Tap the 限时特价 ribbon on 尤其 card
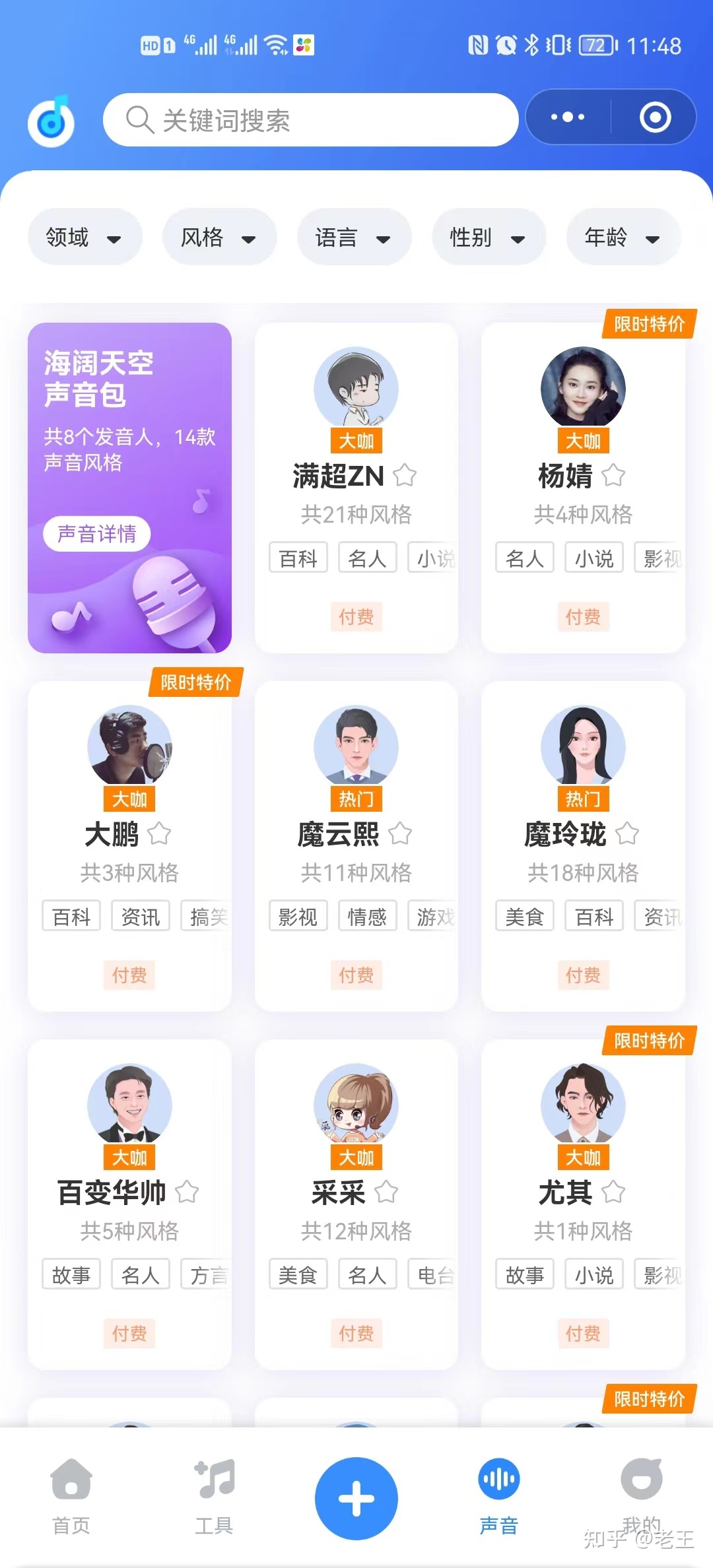Image resolution: width=713 pixels, height=1568 pixels. click(649, 1041)
